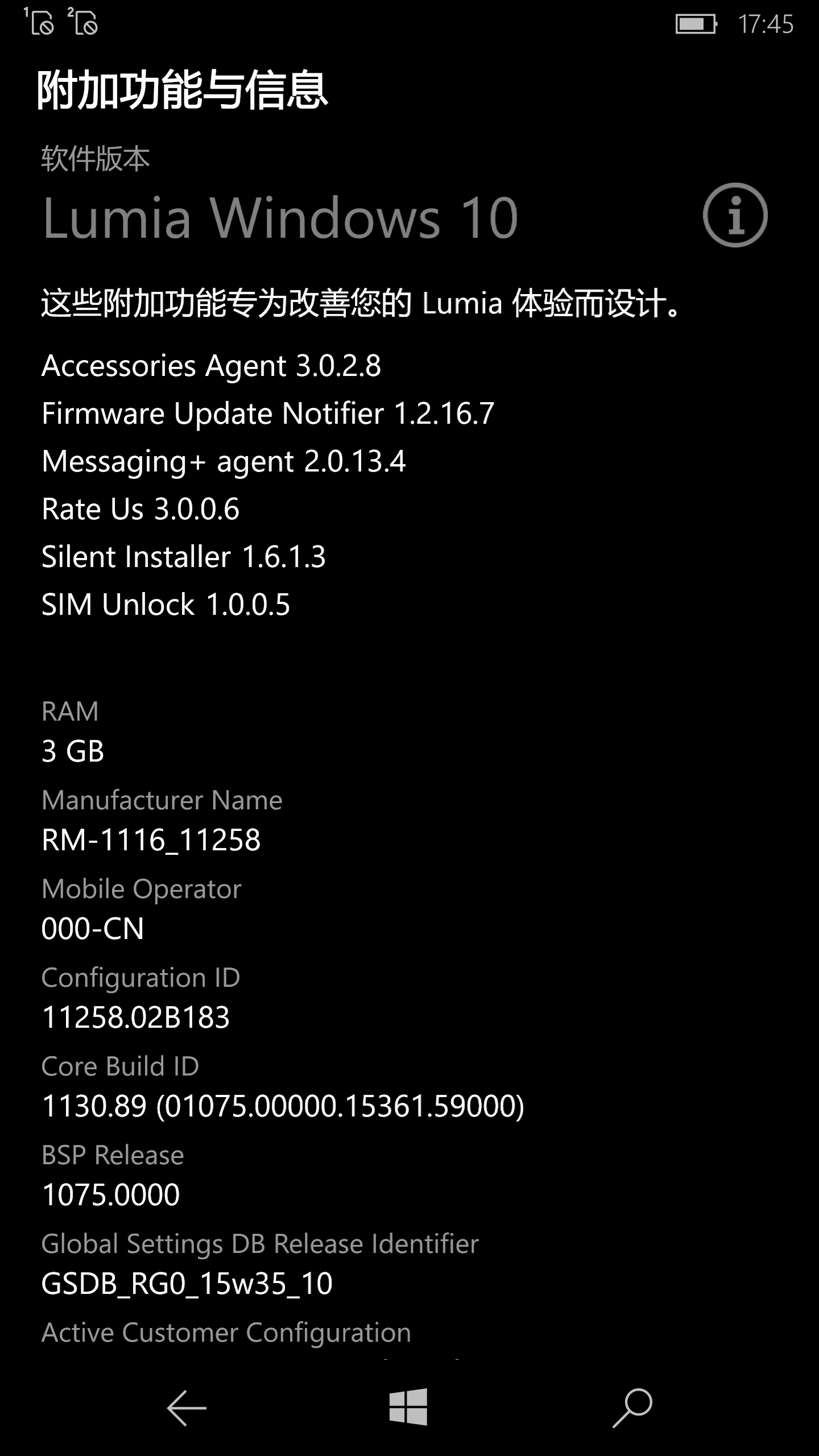Go back with the navigation back arrow
Image resolution: width=819 pixels, height=1456 pixels.
point(187,1408)
